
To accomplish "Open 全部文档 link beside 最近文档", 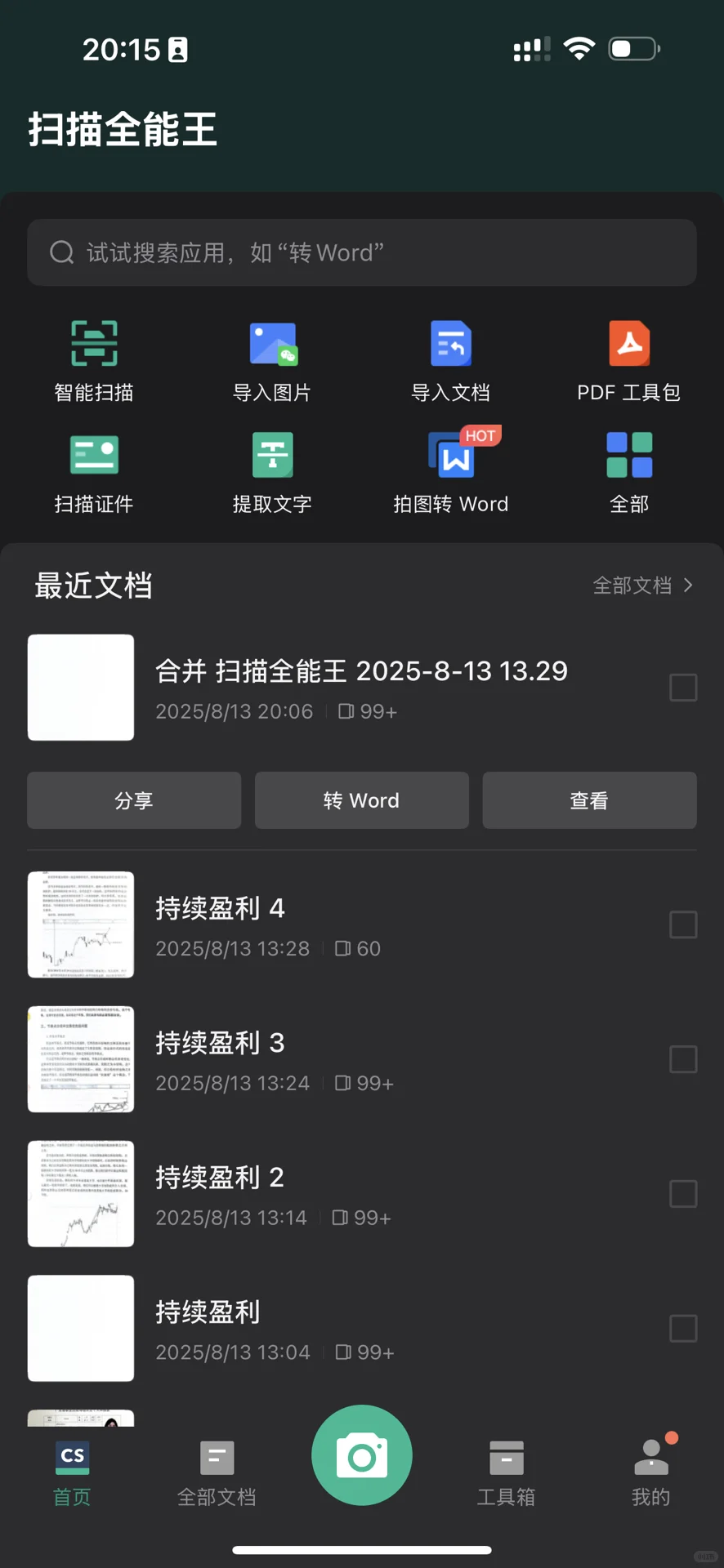I will 643,586.
